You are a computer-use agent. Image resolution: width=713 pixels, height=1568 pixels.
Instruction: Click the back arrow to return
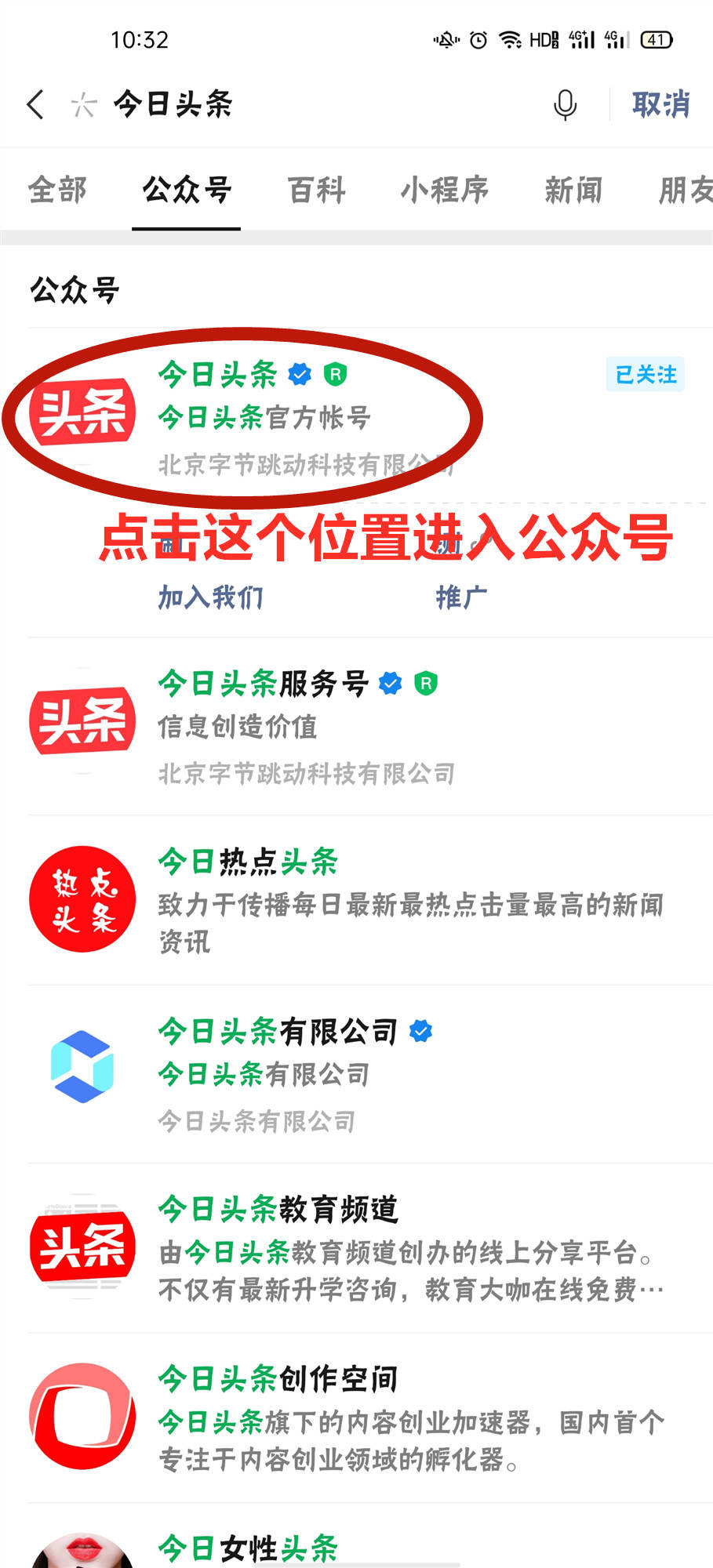35,103
